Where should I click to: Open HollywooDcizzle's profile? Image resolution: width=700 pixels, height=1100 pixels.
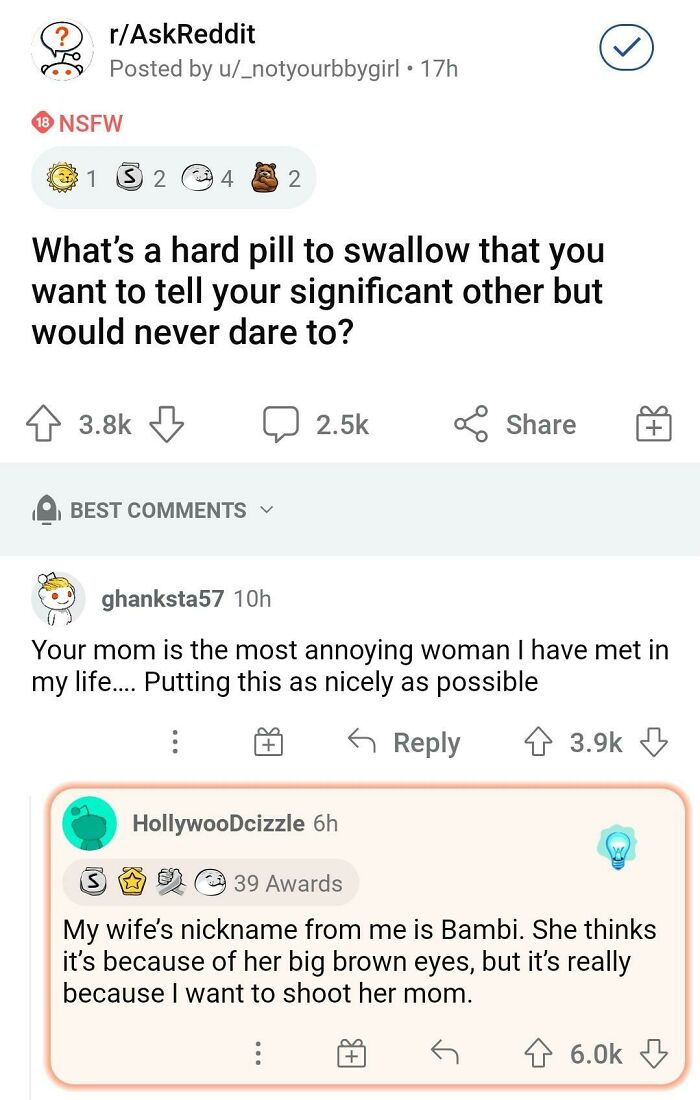click(218, 823)
